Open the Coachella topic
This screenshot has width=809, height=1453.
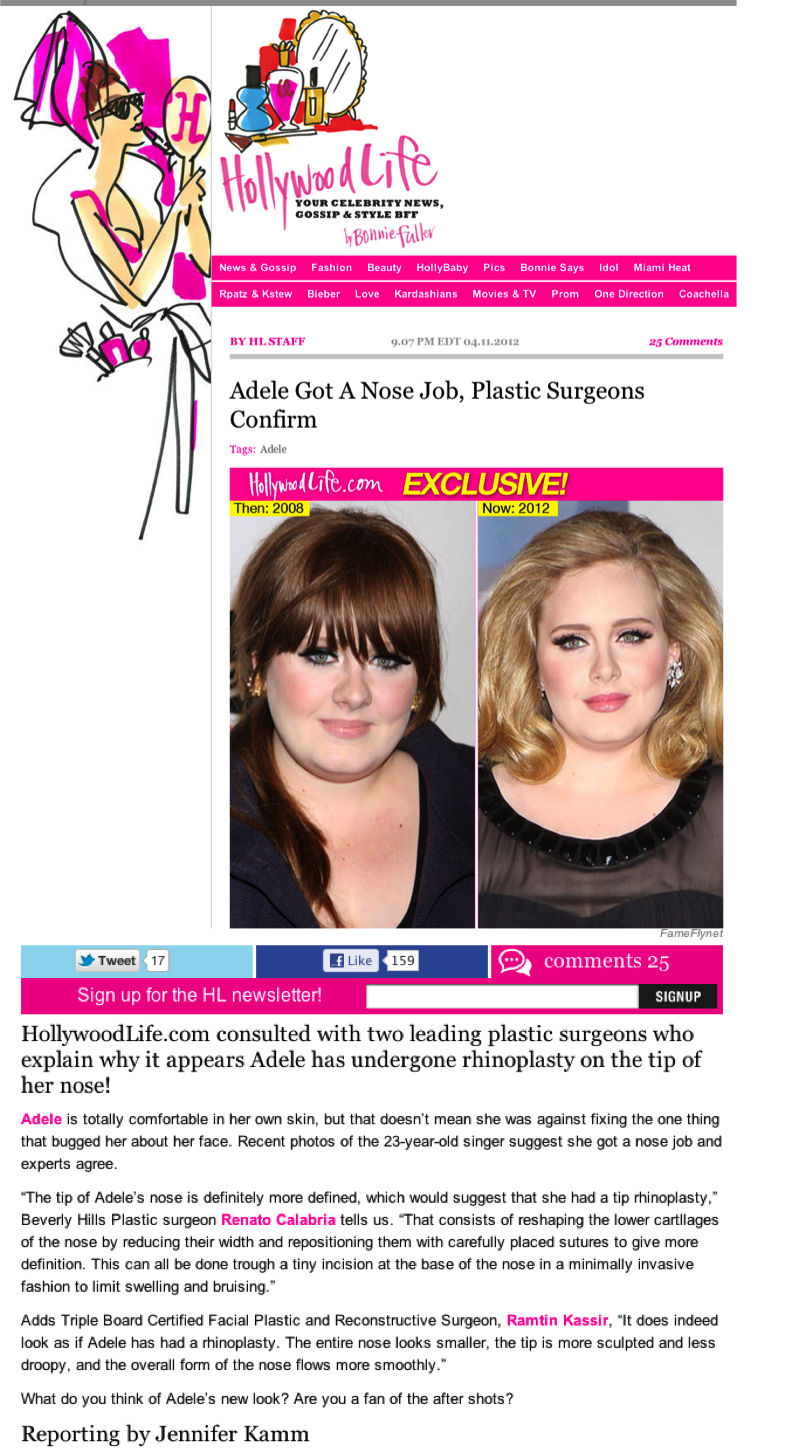pos(703,294)
